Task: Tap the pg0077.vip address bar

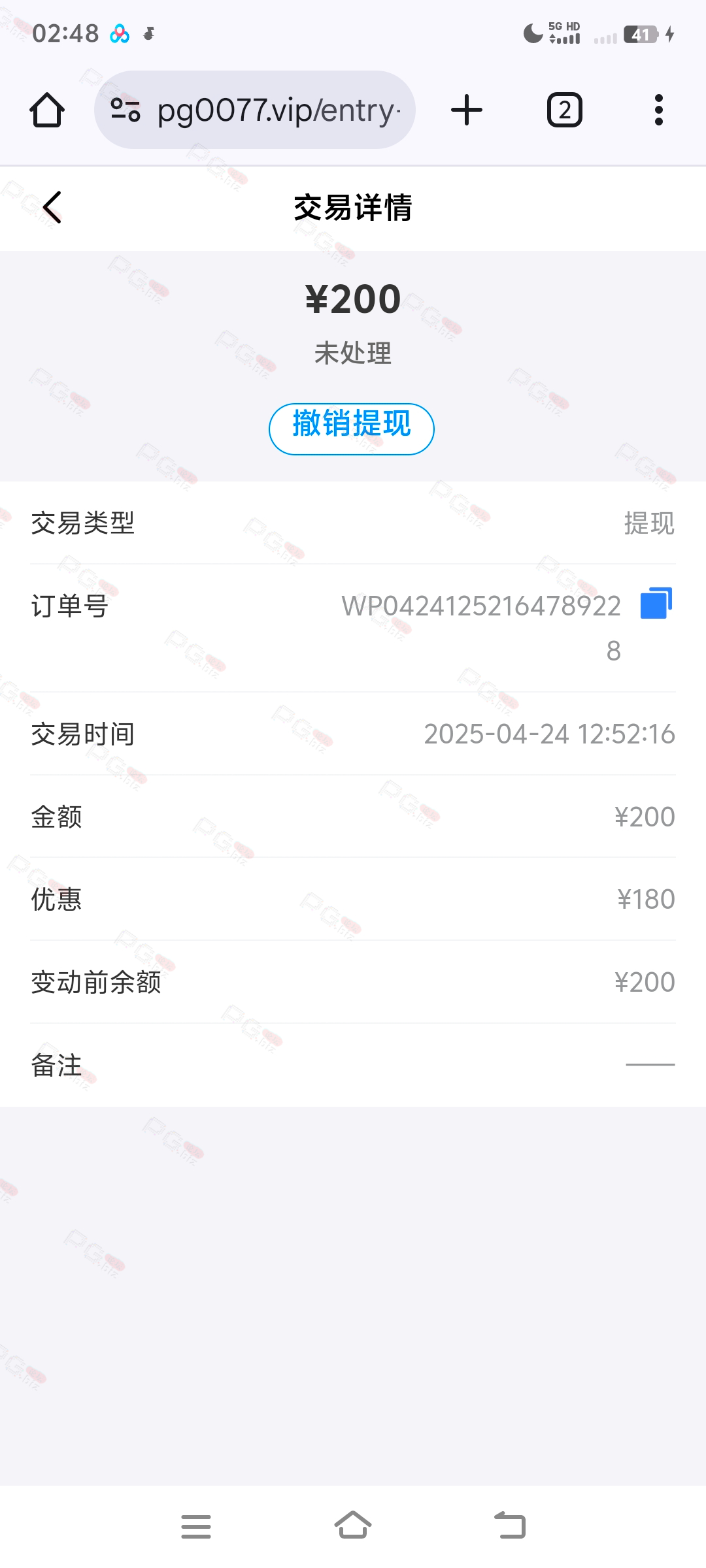Action: coord(255,110)
